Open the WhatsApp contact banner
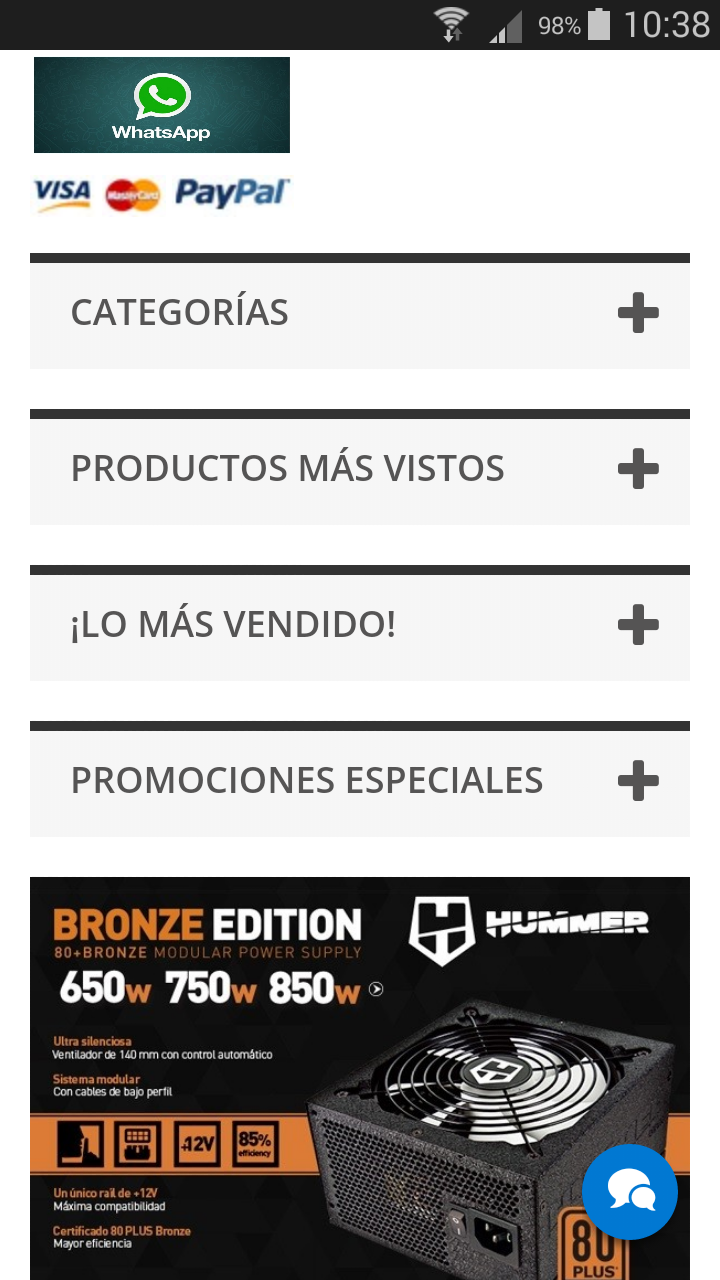Viewport: 720px width, 1280px height. point(162,105)
